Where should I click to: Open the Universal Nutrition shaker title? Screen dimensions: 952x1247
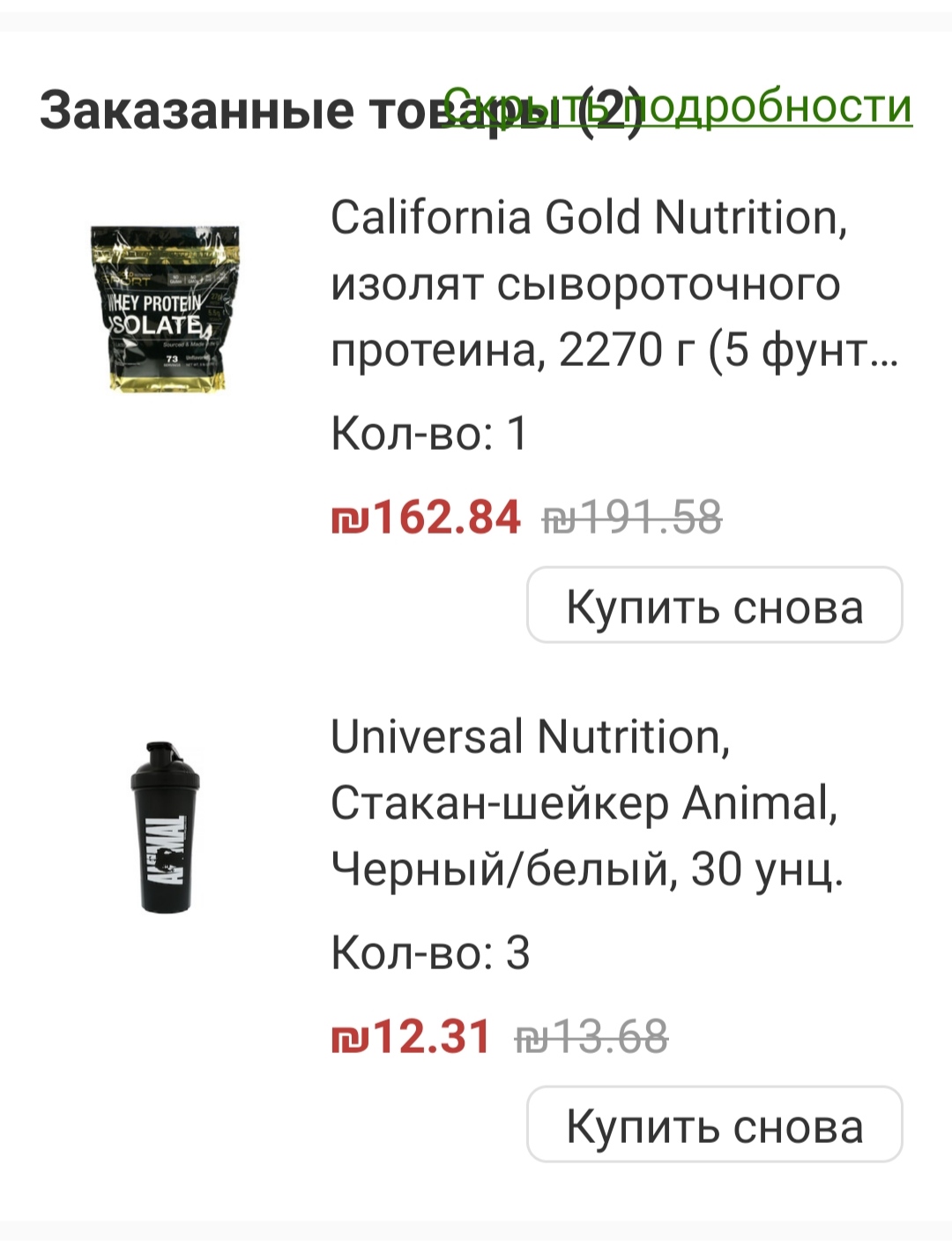[586, 803]
